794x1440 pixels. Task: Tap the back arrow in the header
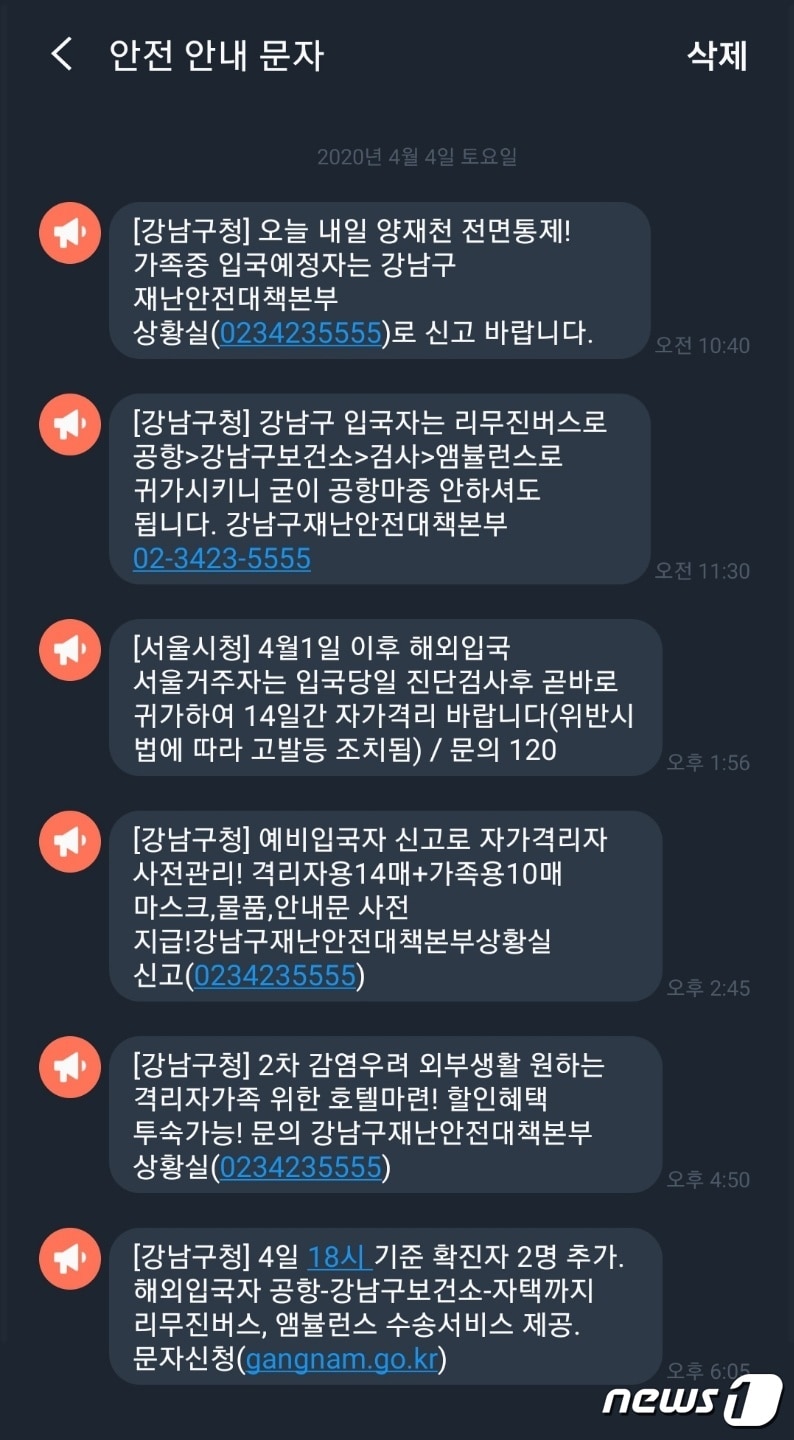click(62, 55)
